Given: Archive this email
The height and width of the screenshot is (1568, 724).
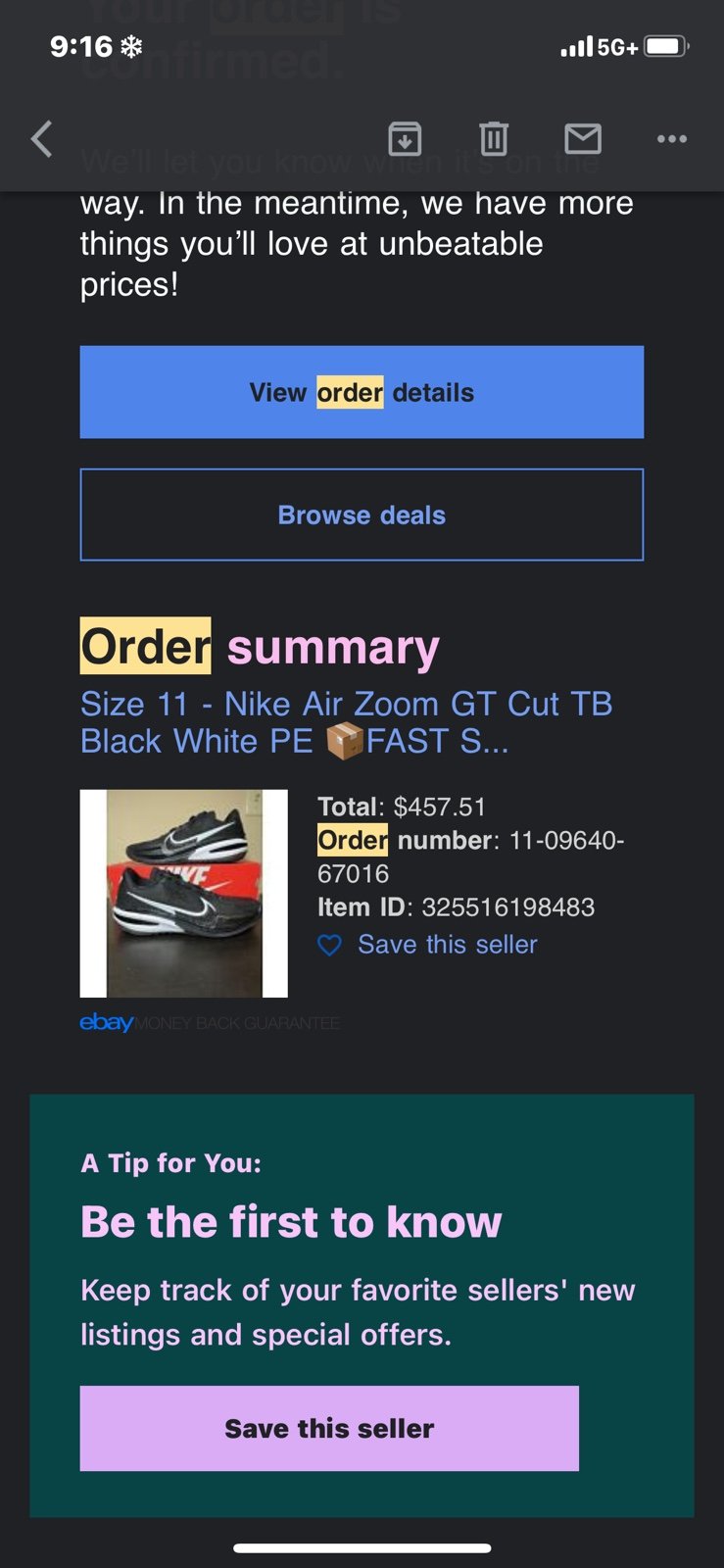Looking at the screenshot, I should point(405,139).
